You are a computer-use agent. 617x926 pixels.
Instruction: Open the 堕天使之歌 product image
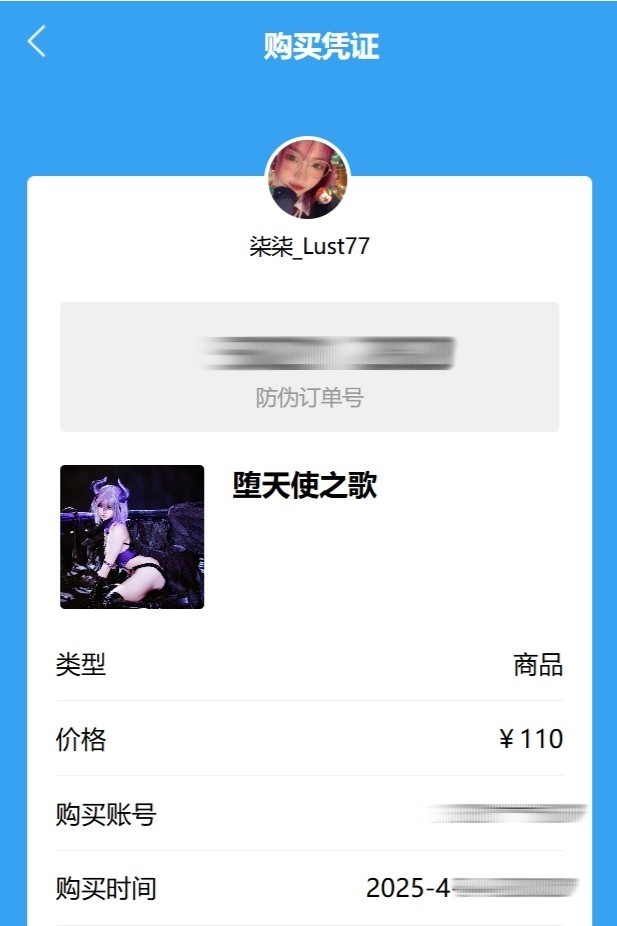coord(132,537)
